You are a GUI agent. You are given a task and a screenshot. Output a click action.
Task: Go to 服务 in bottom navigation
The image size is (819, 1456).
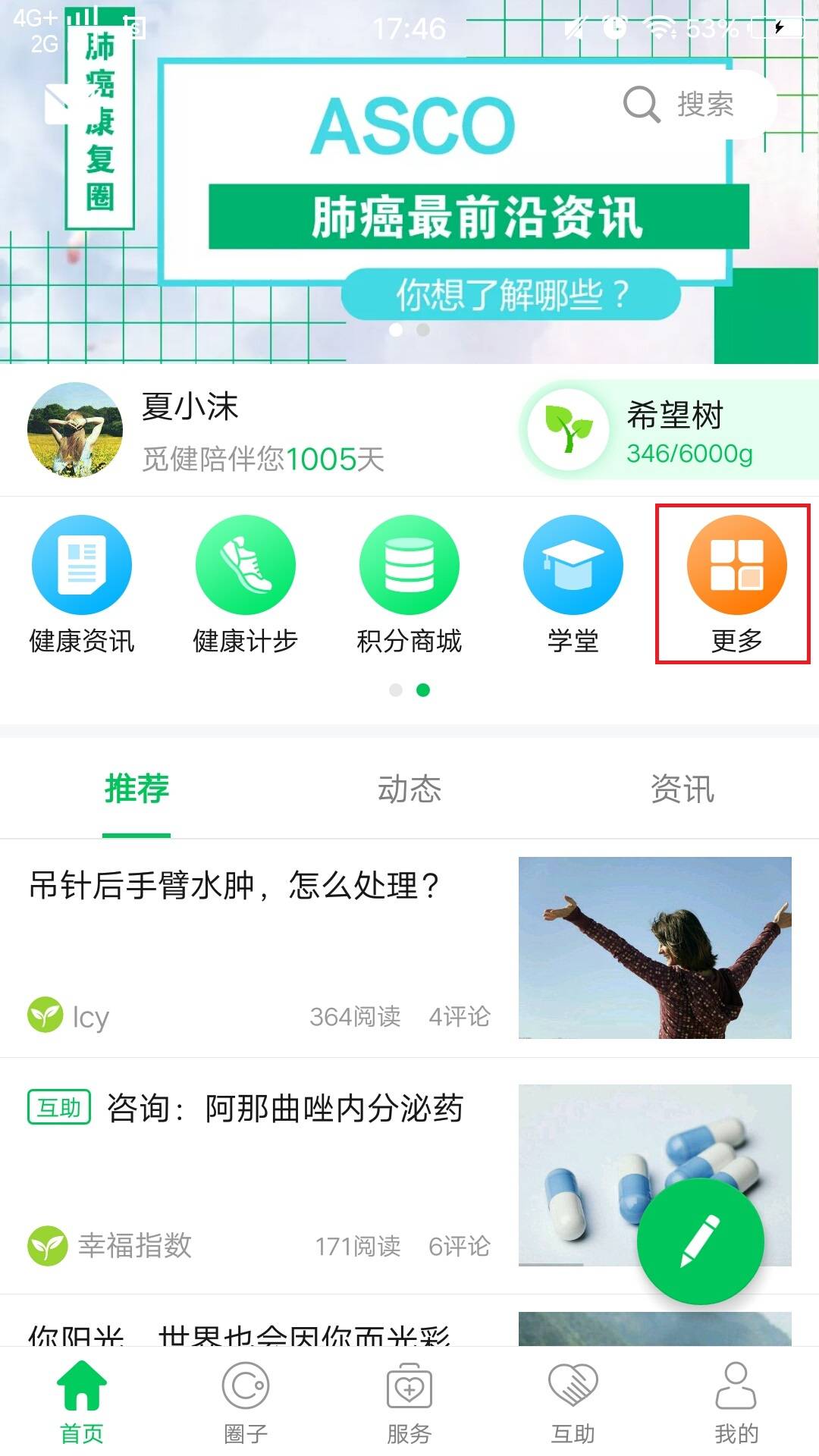point(409,1401)
